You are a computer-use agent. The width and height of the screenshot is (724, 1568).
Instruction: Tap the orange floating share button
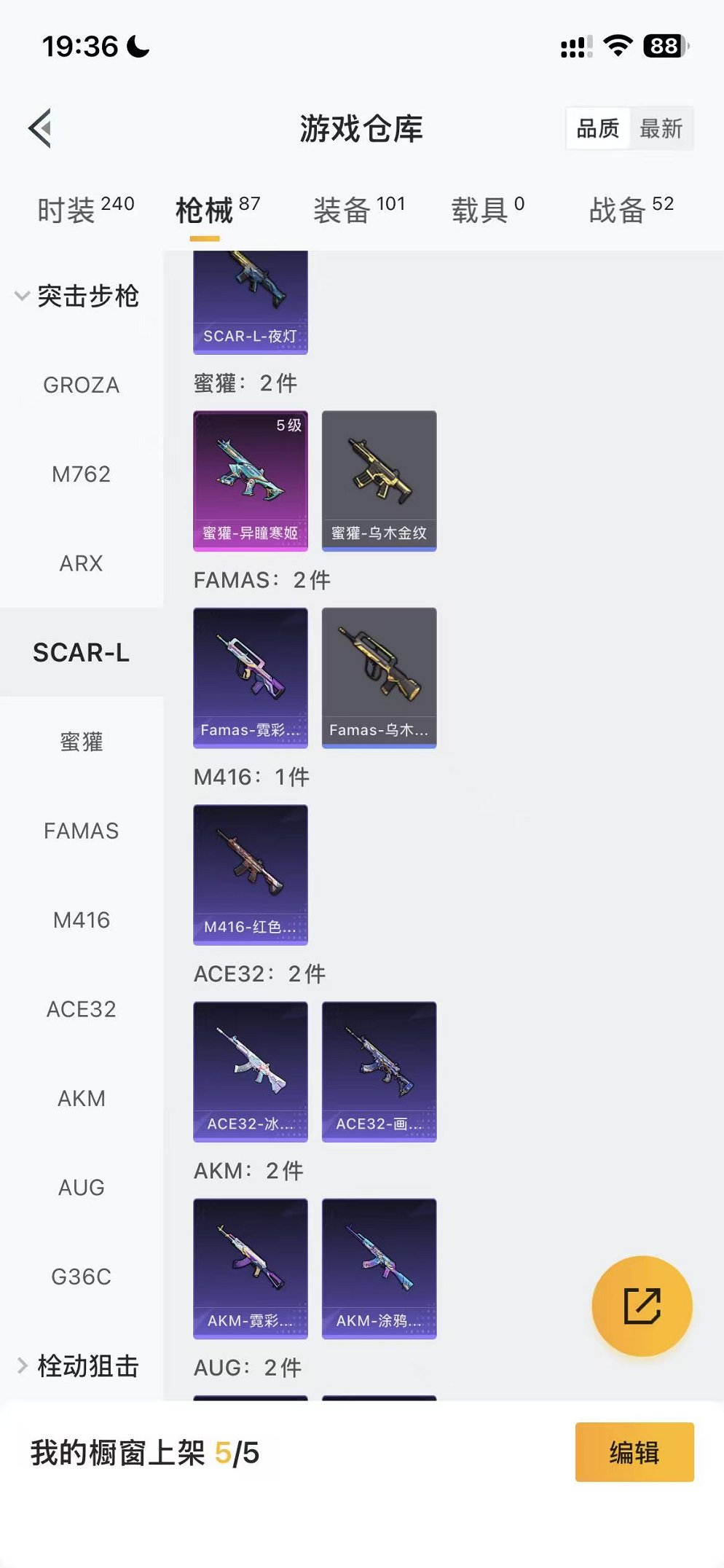point(642,1306)
